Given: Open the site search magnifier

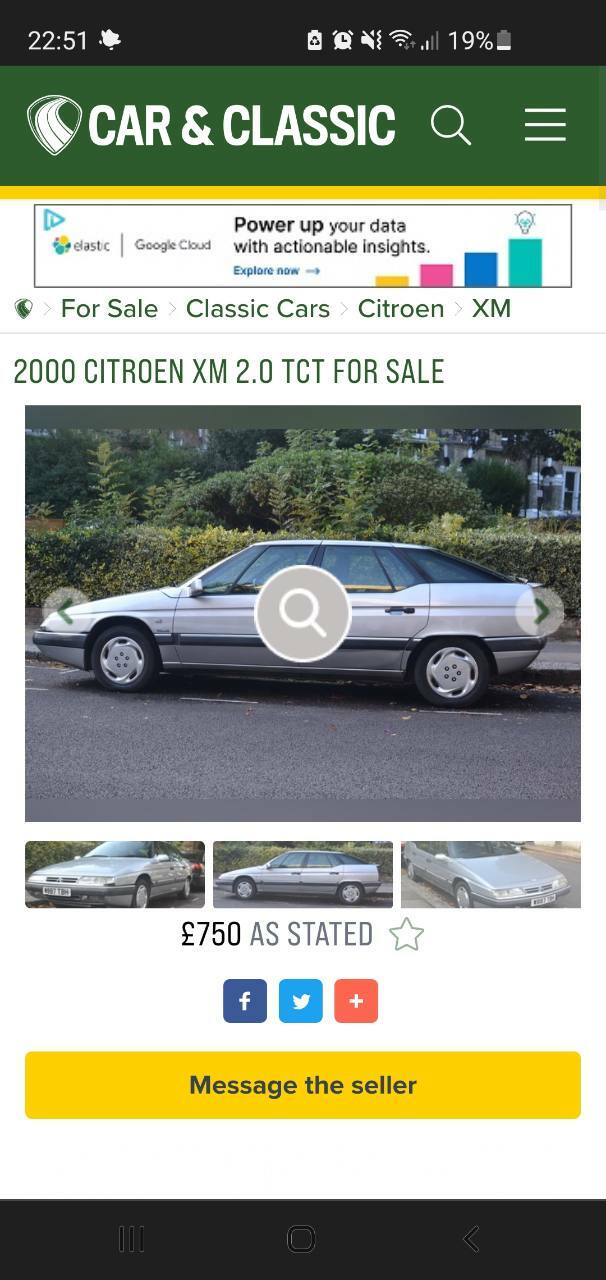Looking at the screenshot, I should 450,126.
